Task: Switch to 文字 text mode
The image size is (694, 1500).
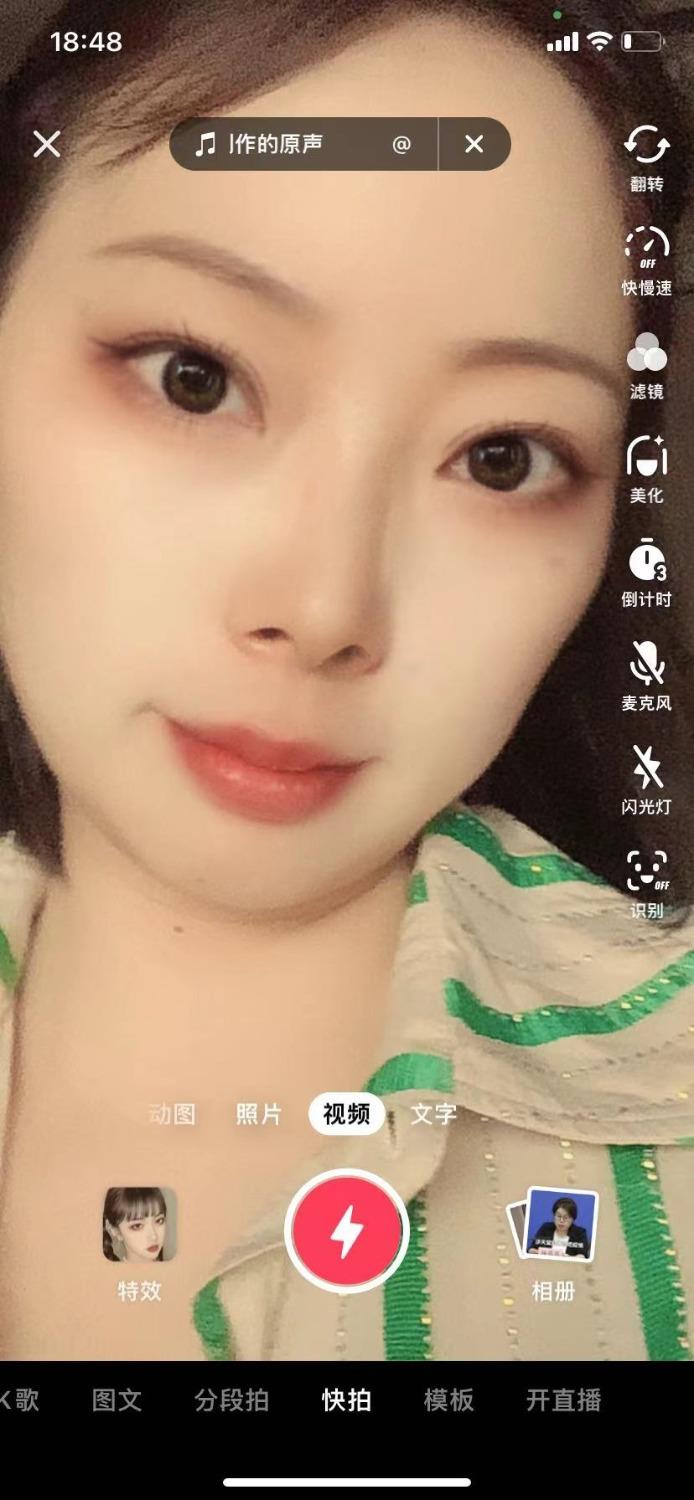Action: pyautogui.click(x=434, y=1114)
